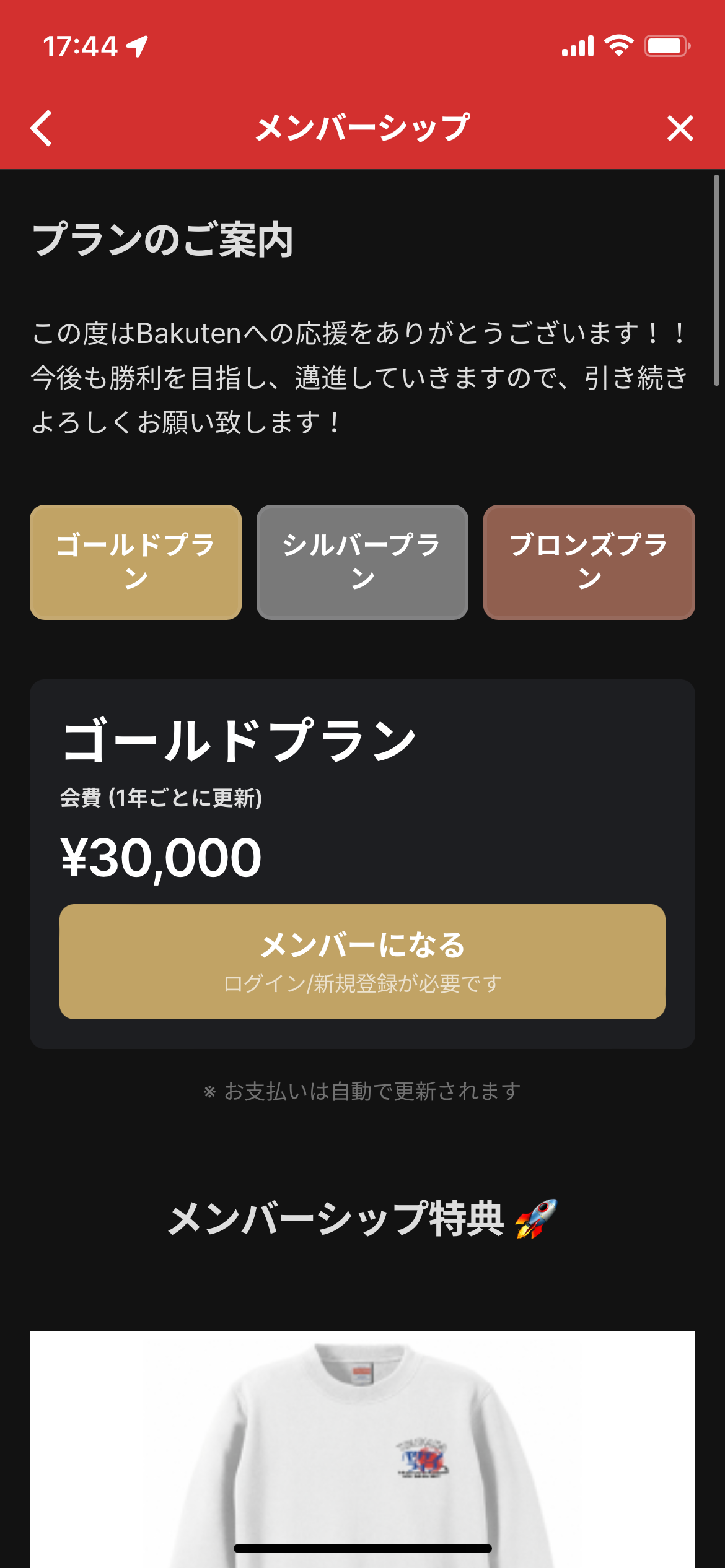725x1568 pixels.
Task: Select the ゴールドプラン tab
Action: point(136,562)
